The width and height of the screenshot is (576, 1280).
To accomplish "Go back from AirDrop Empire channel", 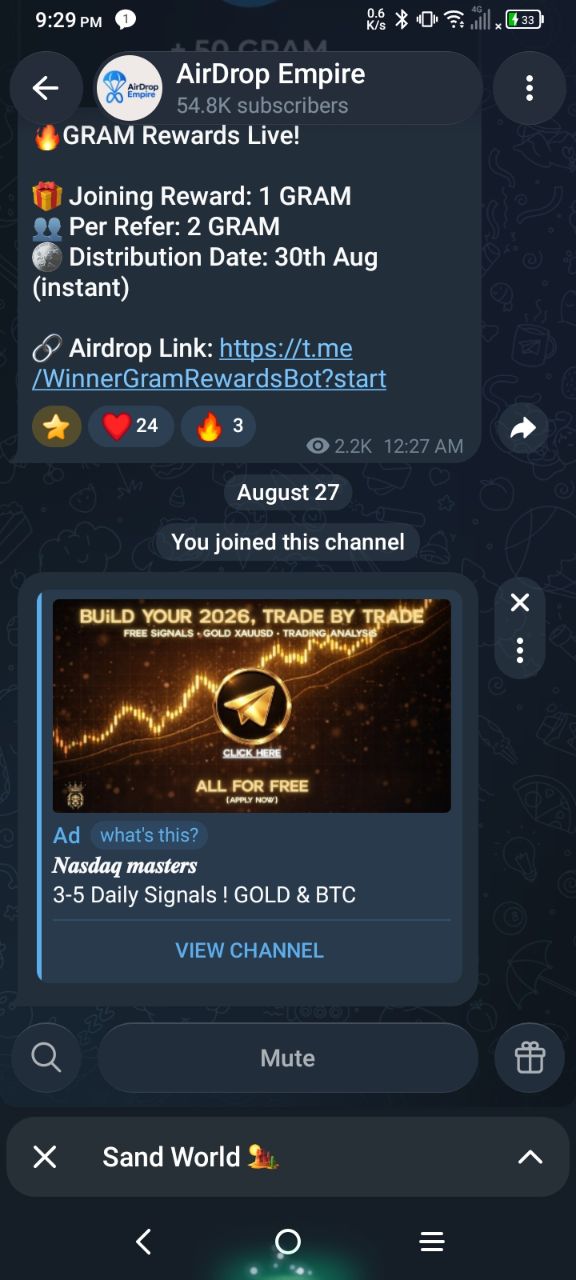I will pos(46,88).
